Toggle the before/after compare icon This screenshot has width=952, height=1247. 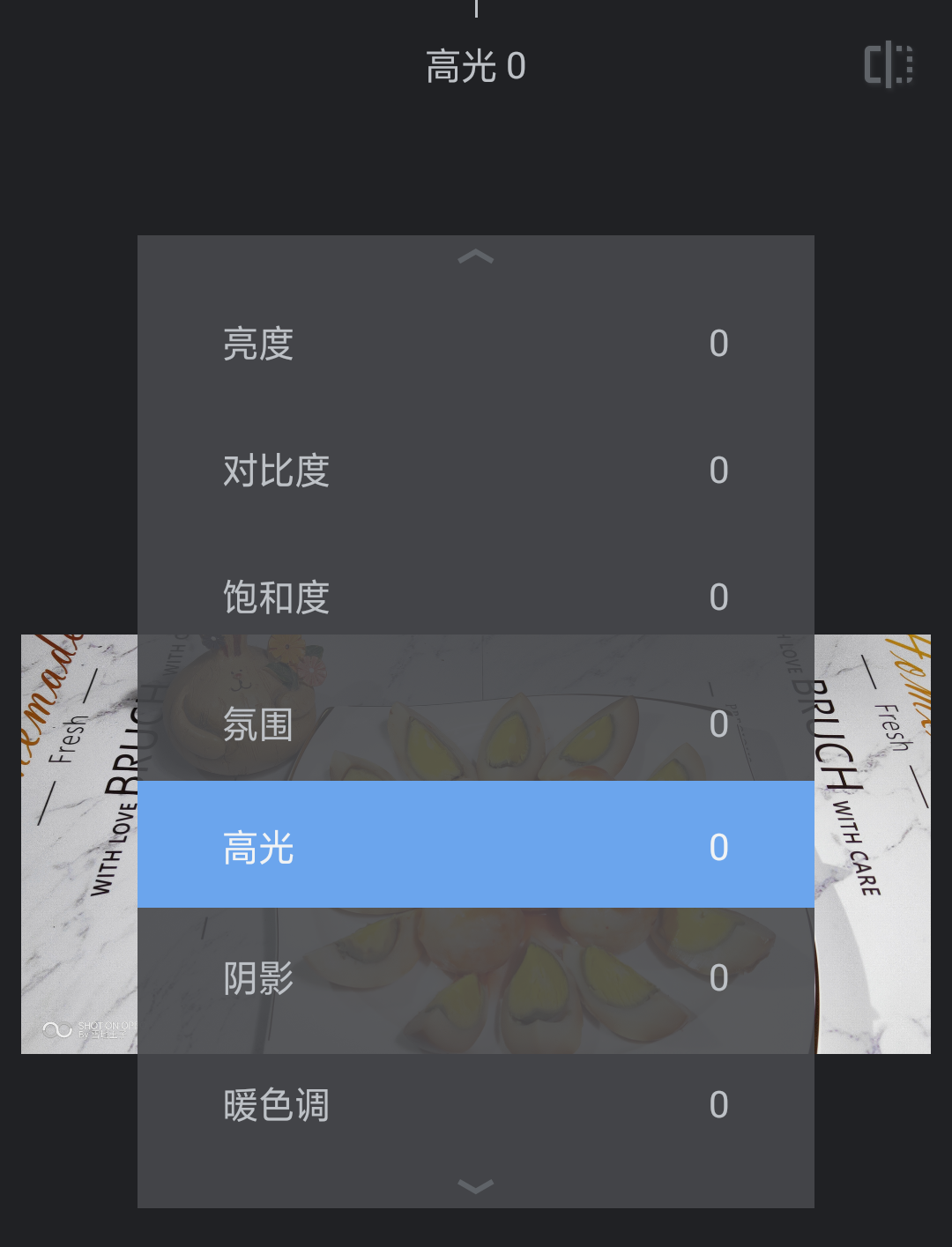click(888, 65)
